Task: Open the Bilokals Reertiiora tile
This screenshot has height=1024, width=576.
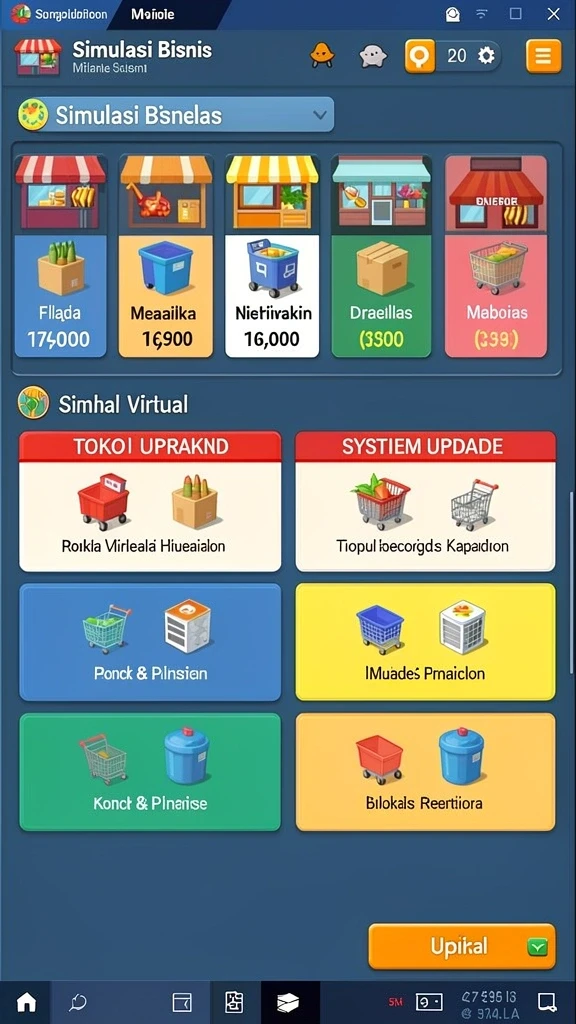Action: [425, 772]
